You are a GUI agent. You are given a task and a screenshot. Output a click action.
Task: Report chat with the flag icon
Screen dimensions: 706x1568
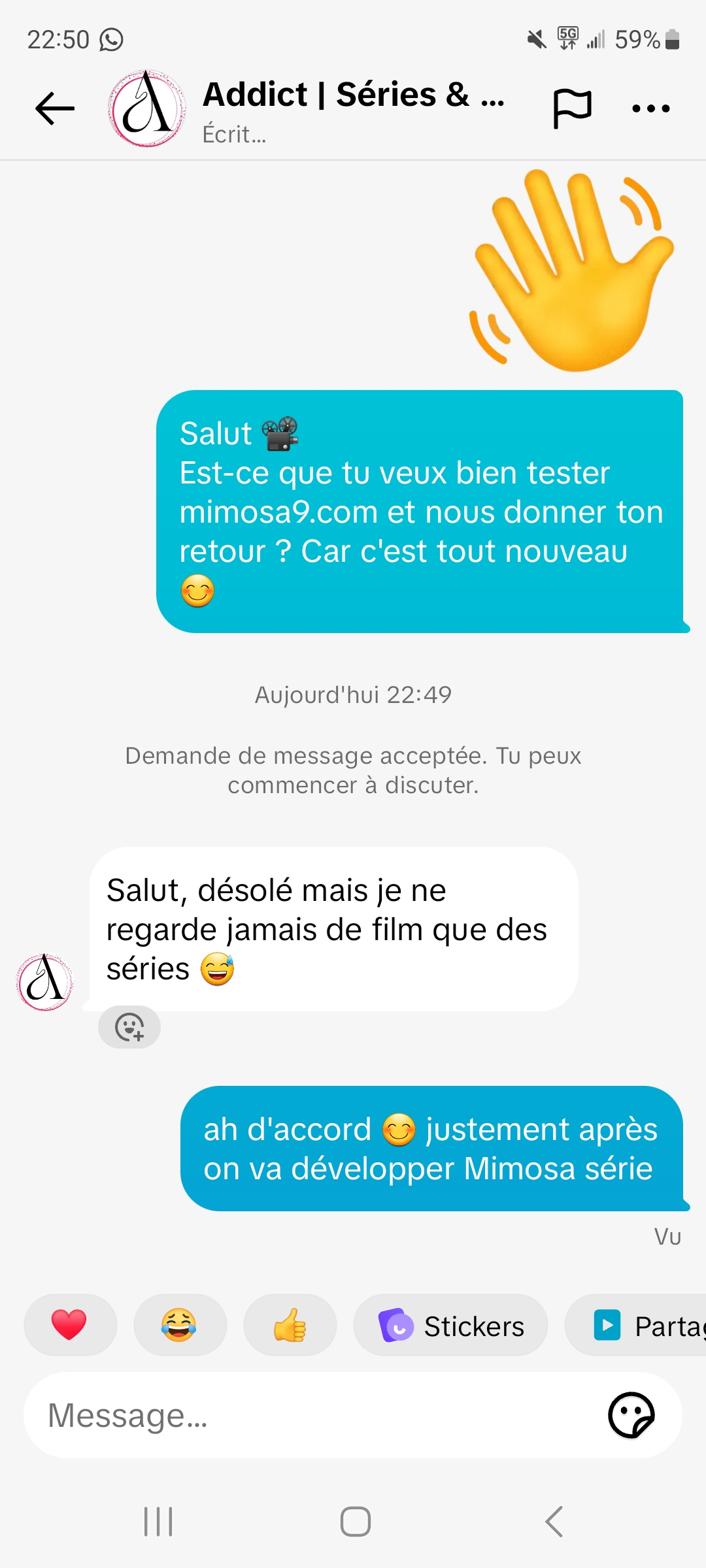click(572, 108)
